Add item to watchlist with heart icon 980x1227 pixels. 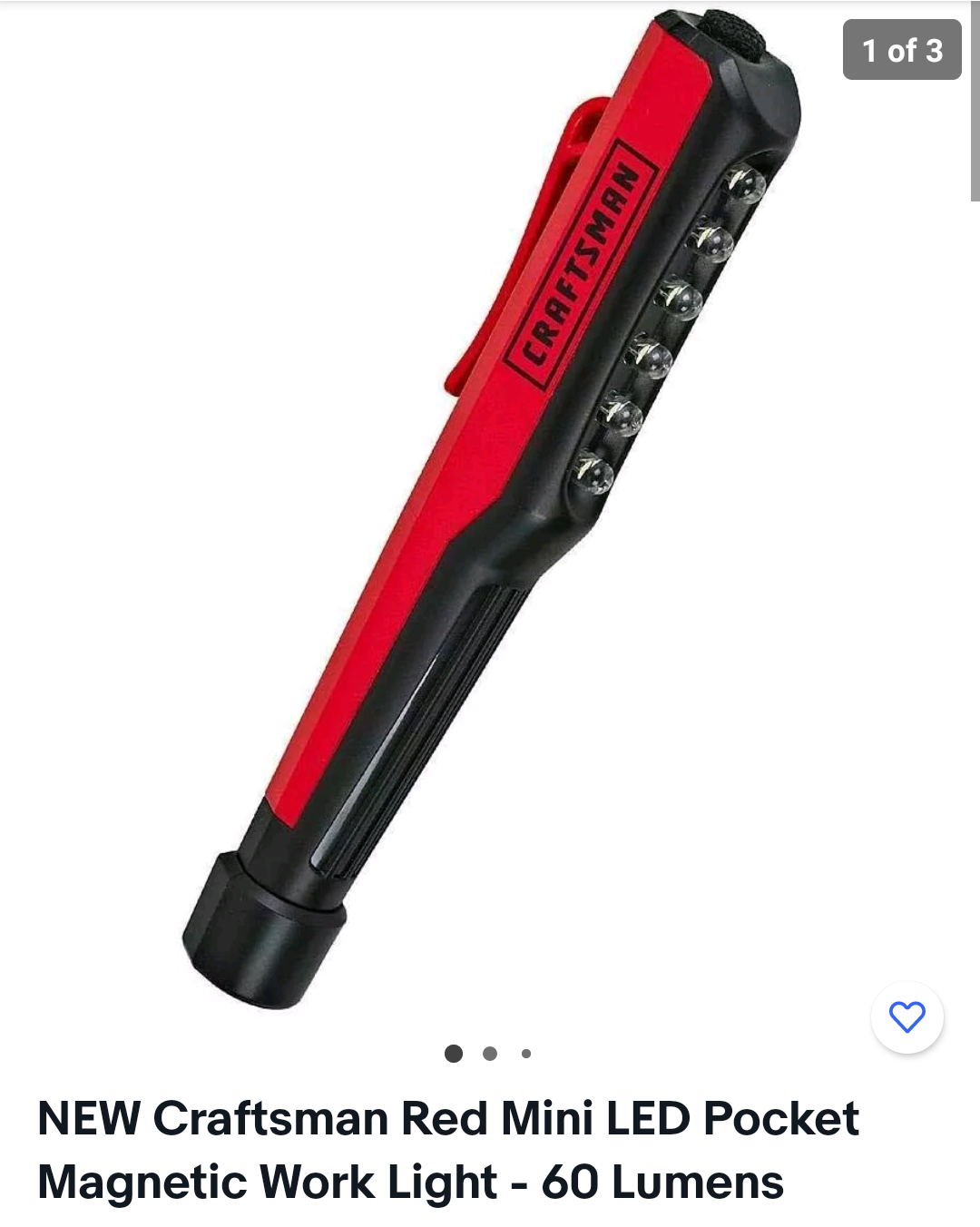pyautogui.click(x=906, y=1016)
